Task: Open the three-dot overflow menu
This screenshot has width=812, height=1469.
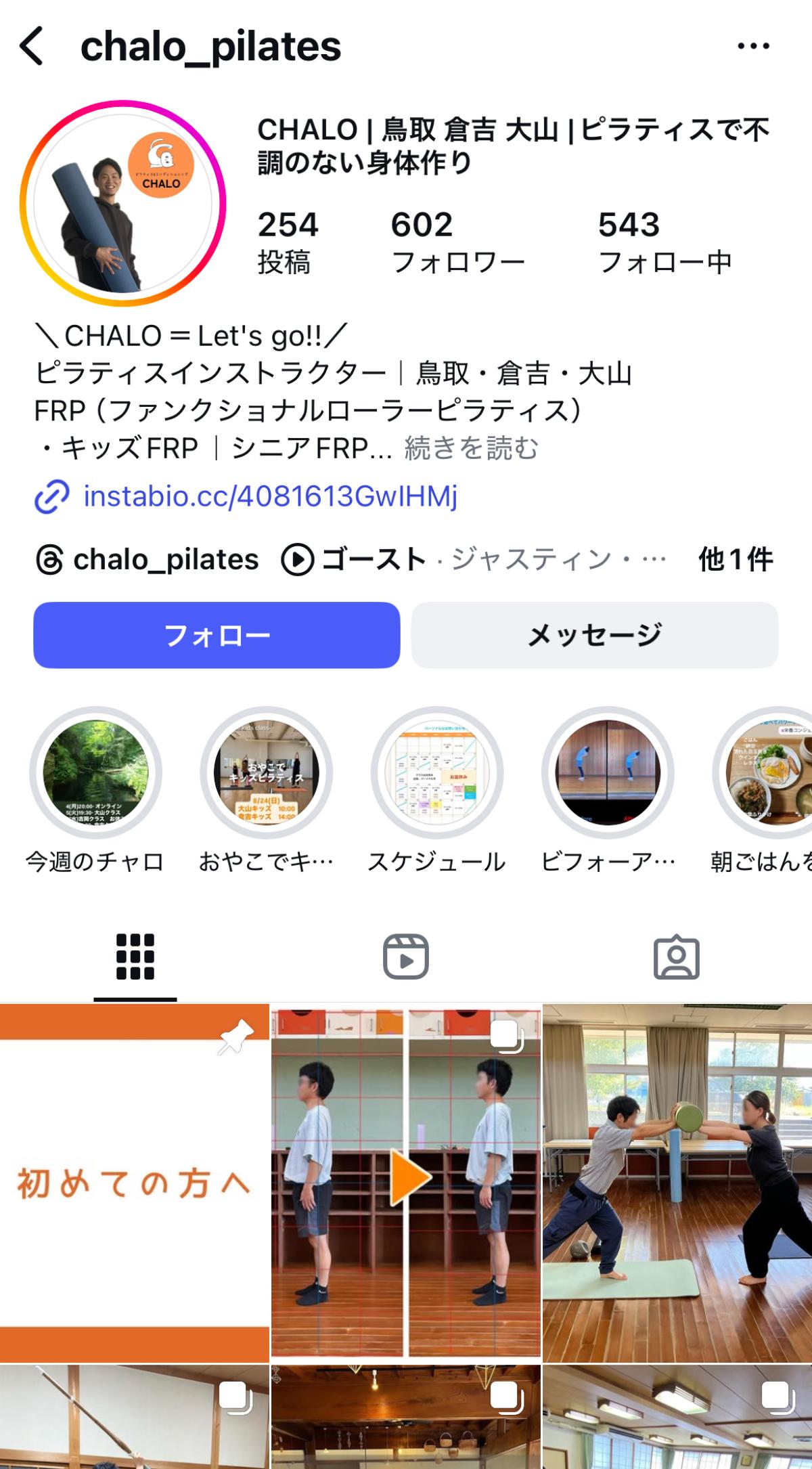Action: click(753, 46)
